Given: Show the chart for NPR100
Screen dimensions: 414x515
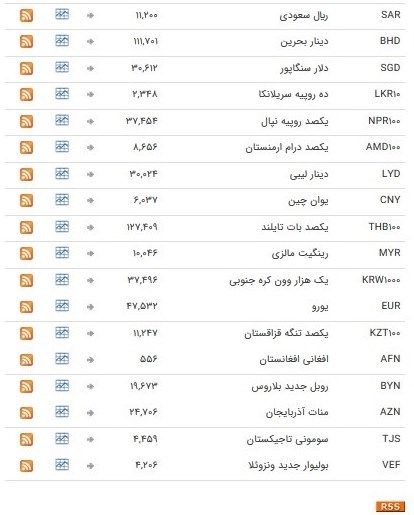Looking at the screenshot, I should [62, 120].
